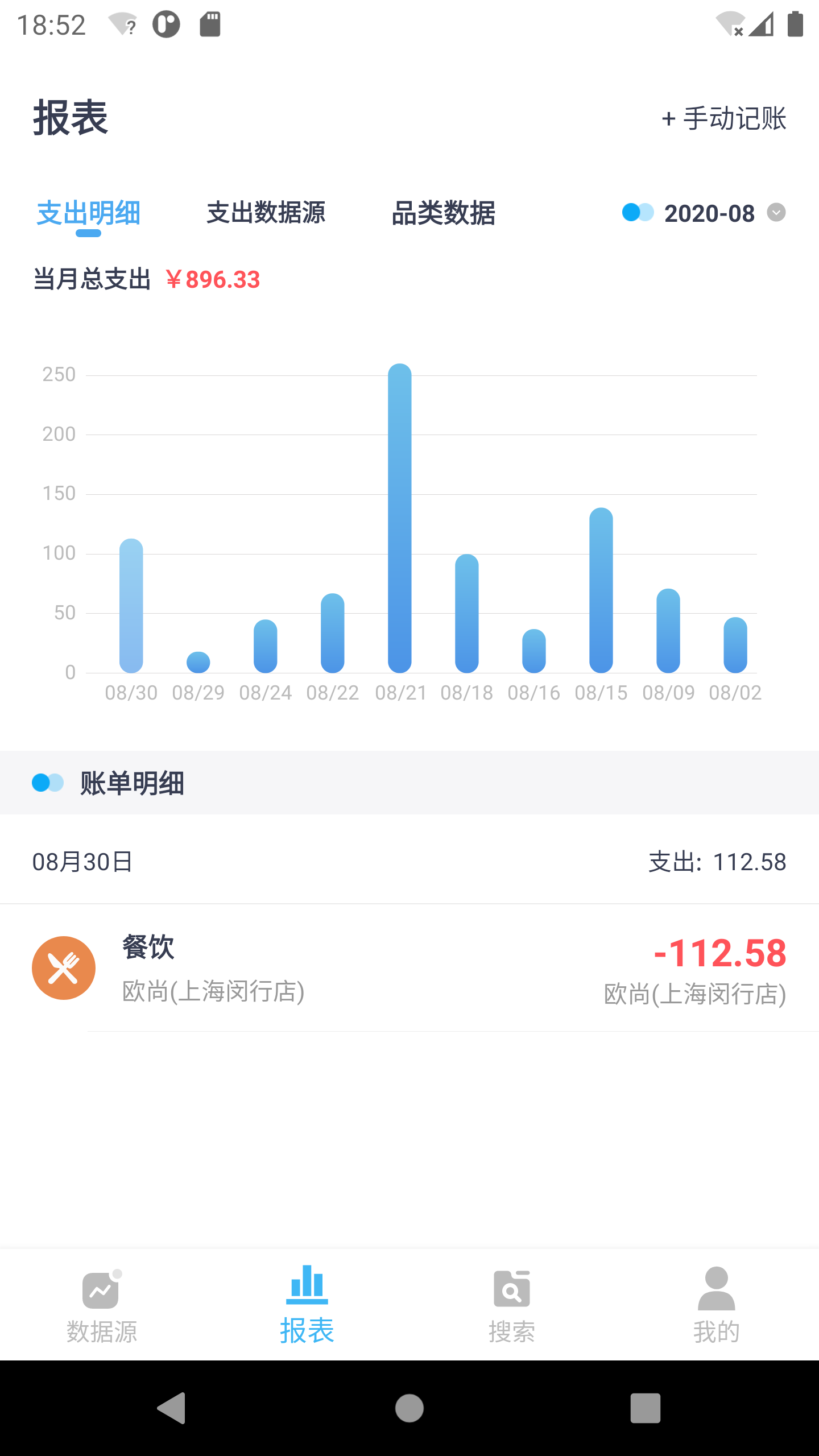The width and height of the screenshot is (819, 1456).
Task: Select the 08/21 bar in the chart
Action: [400, 518]
